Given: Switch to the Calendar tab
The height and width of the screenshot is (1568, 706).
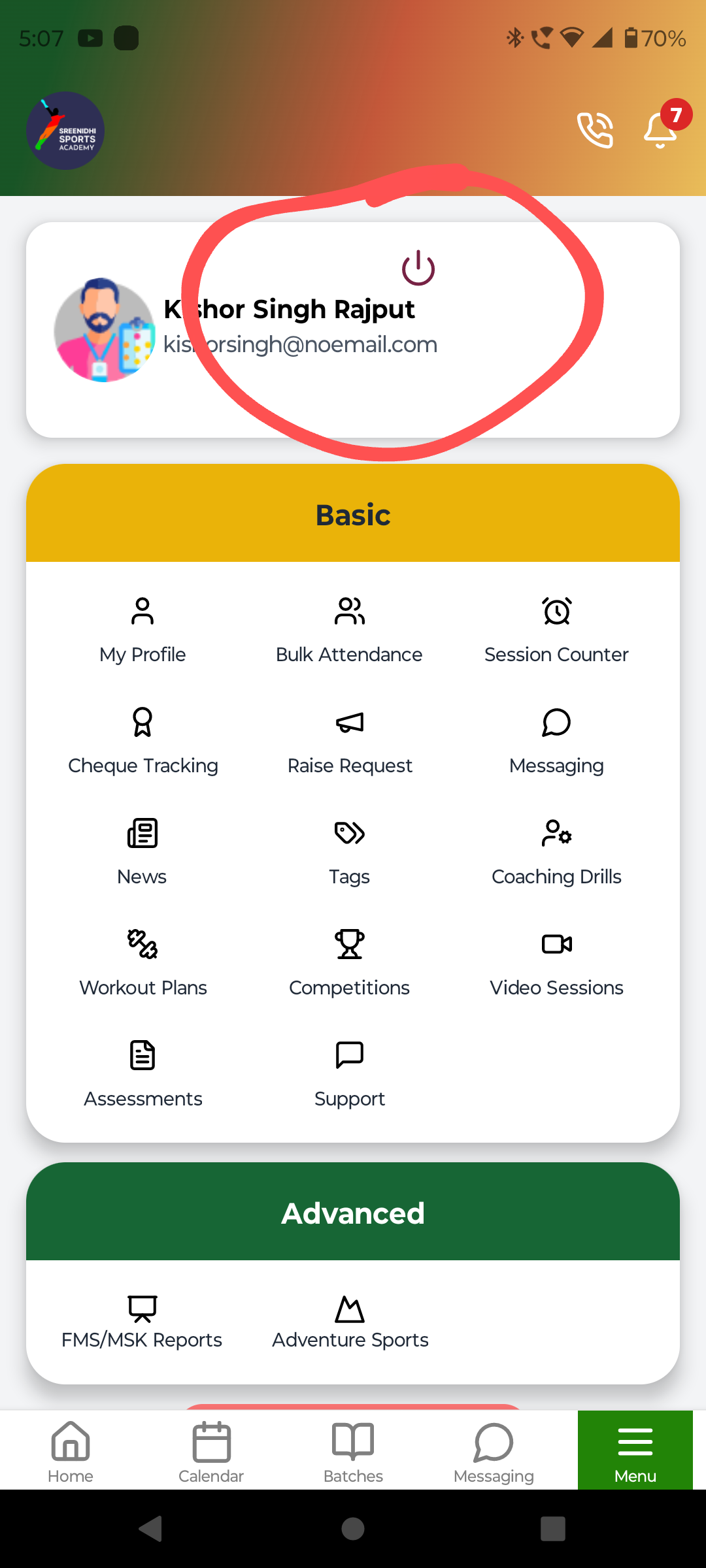Looking at the screenshot, I should [x=211, y=1452].
